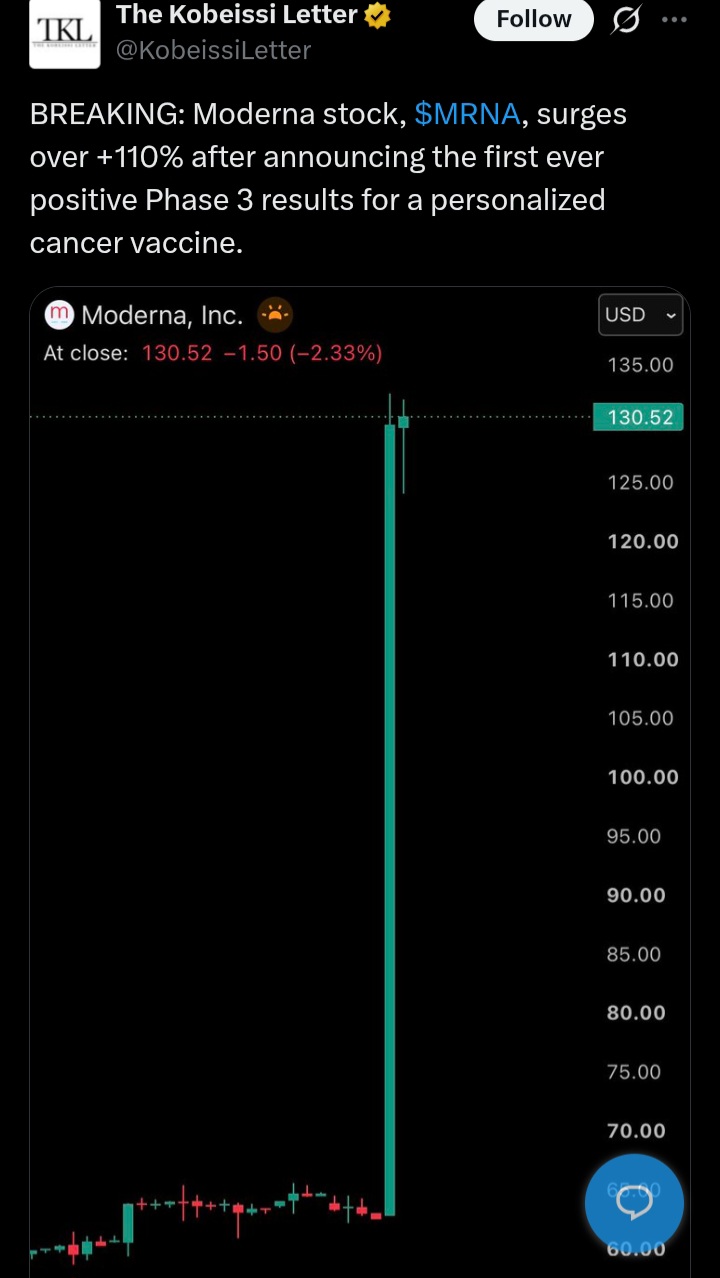This screenshot has width=720, height=1278.
Task: Follow The Kobeissi Letter account
Action: (x=533, y=19)
